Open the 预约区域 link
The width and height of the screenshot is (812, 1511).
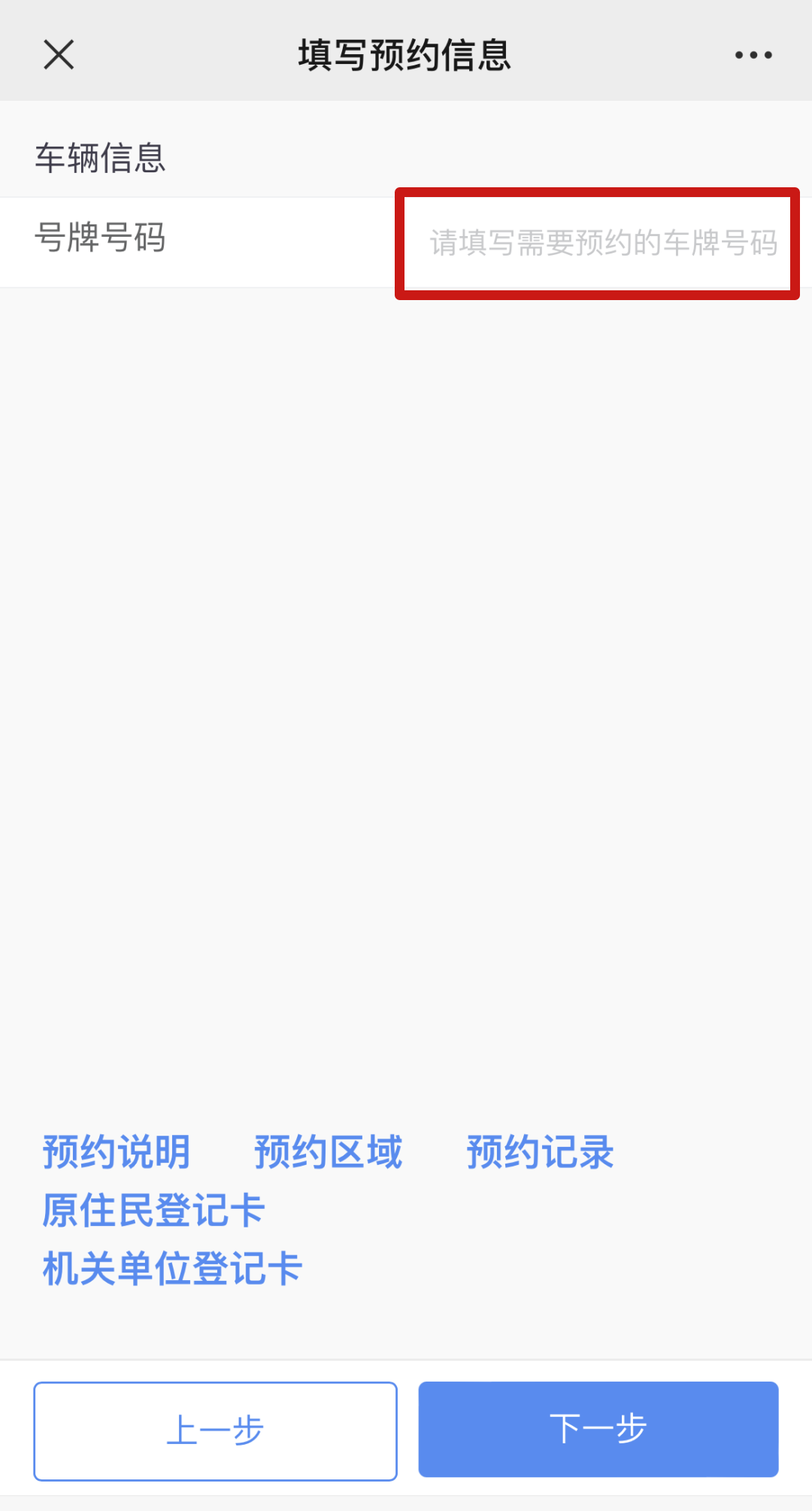click(329, 1152)
